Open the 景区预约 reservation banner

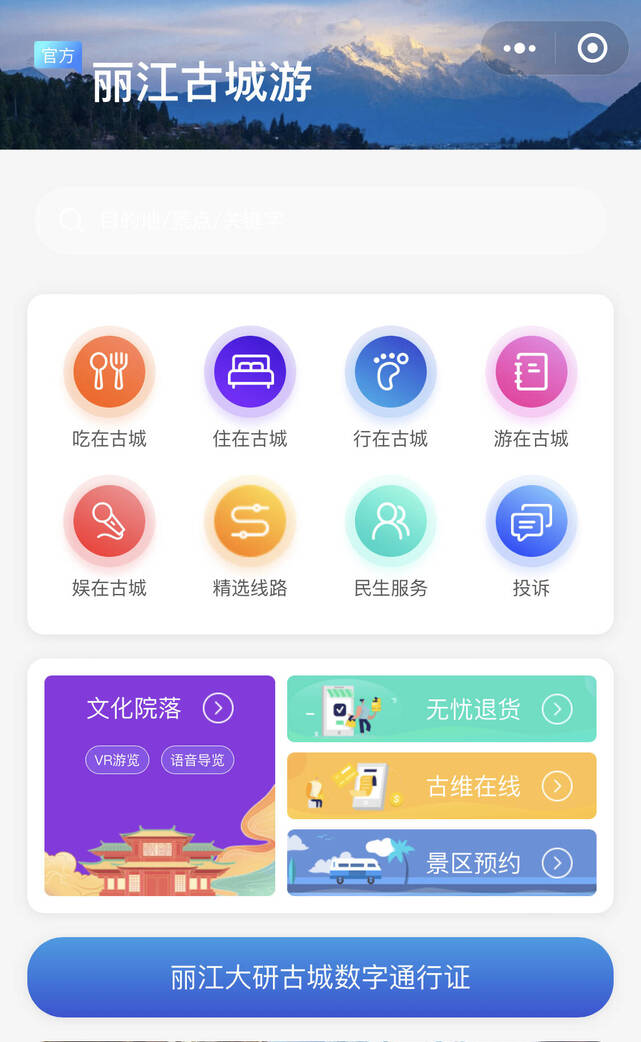click(x=441, y=862)
